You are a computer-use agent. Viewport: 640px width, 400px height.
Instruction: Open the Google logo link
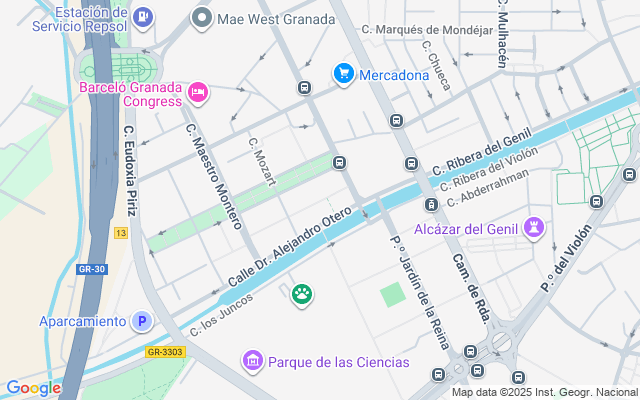(x=33, y=388)
